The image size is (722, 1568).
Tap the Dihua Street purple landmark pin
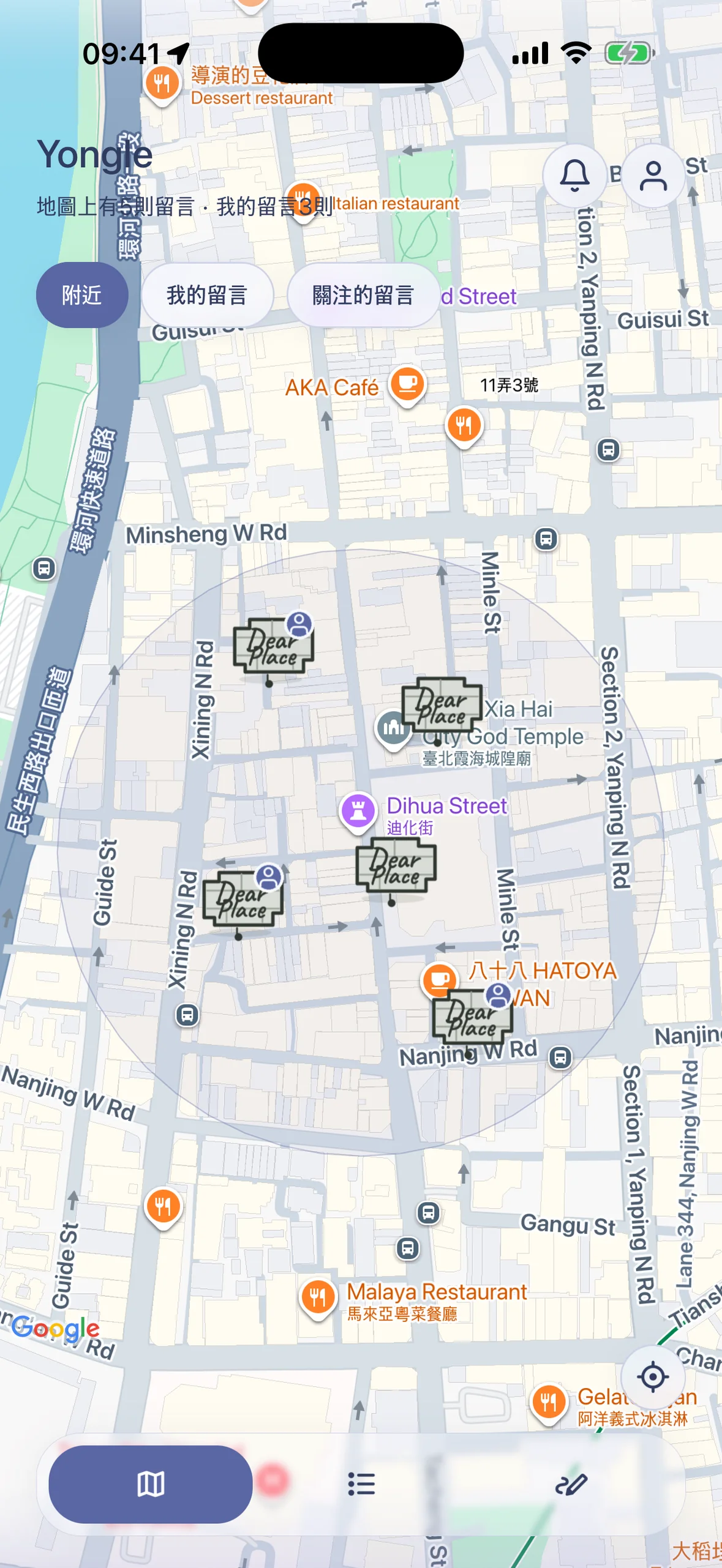coord(358,812)
